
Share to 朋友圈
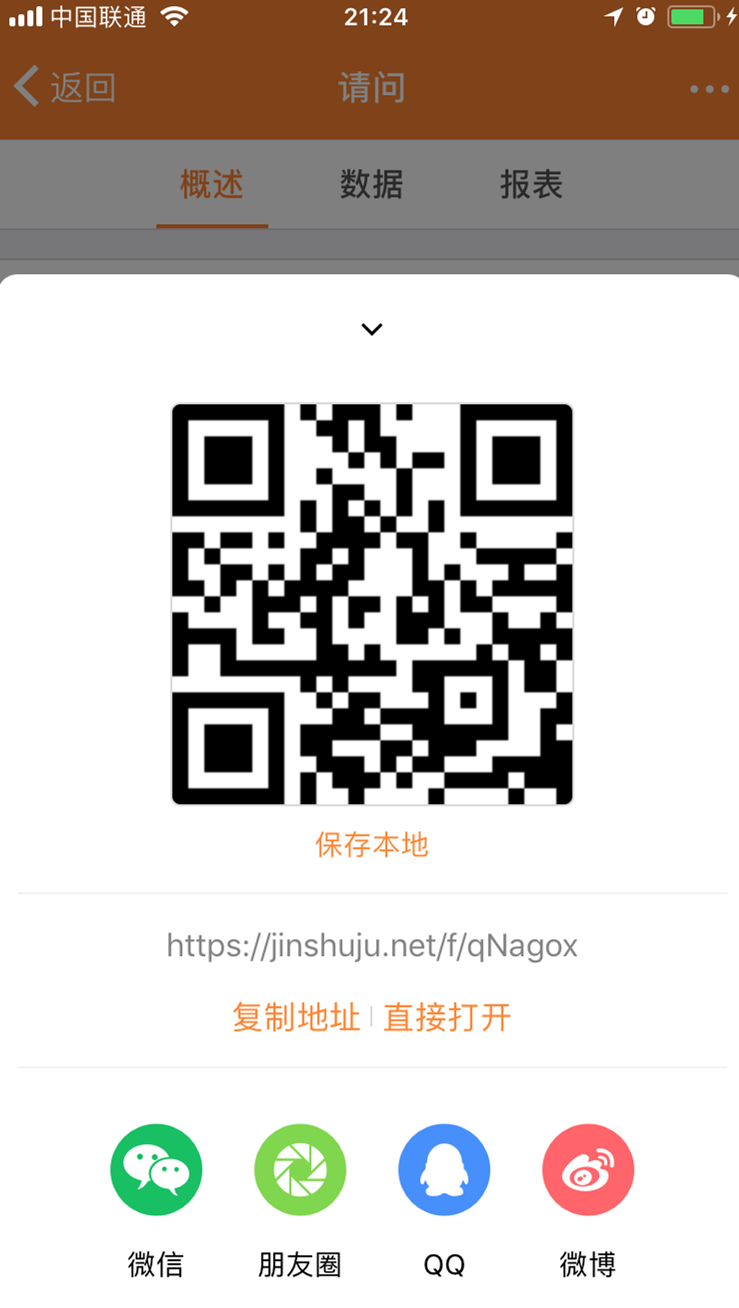300,1170
